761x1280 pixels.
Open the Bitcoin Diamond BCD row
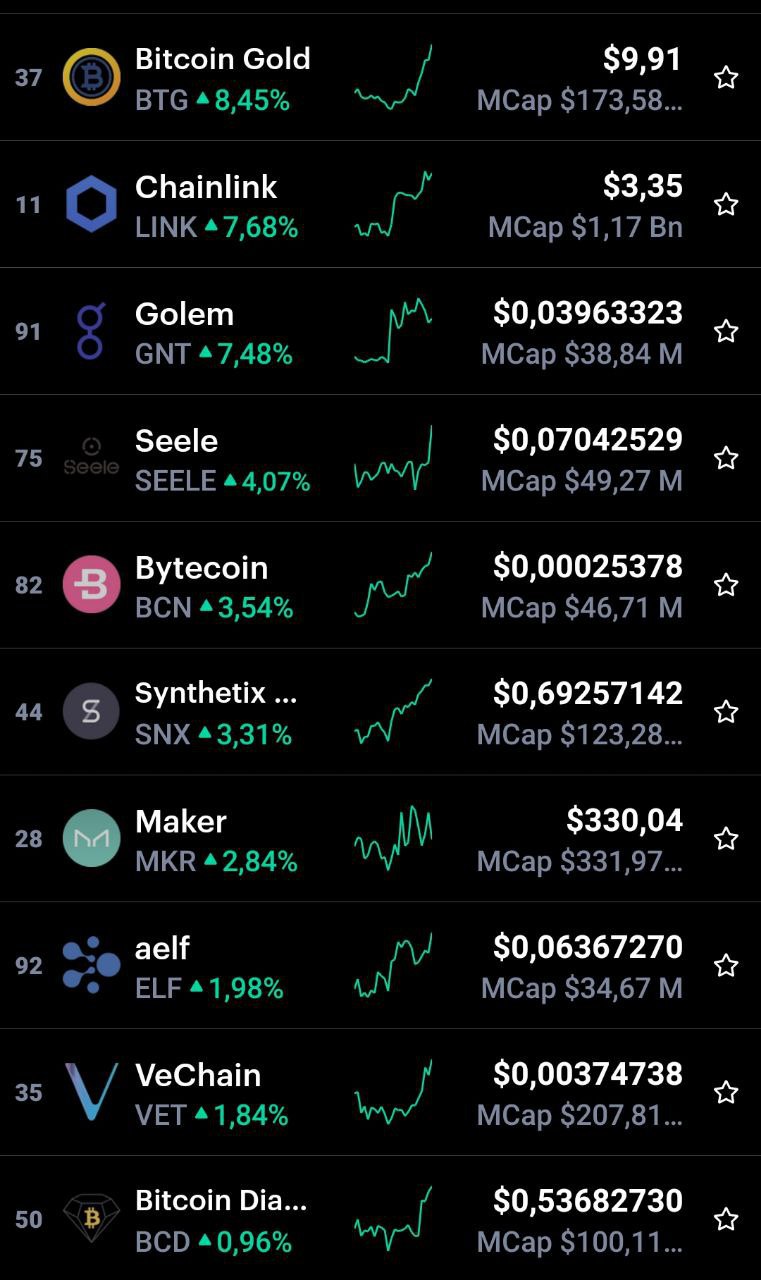click(380, 1218)
